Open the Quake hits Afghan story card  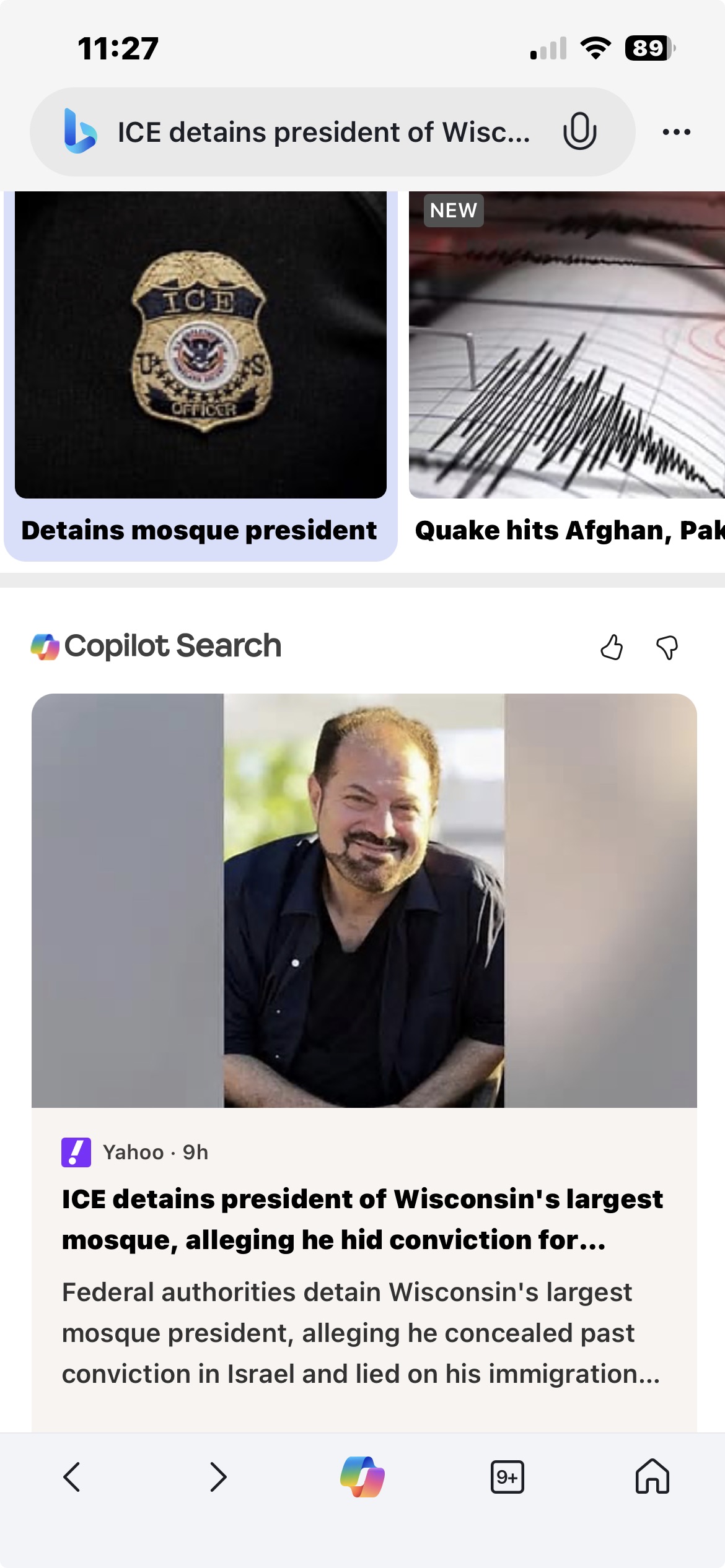point(566,375)
